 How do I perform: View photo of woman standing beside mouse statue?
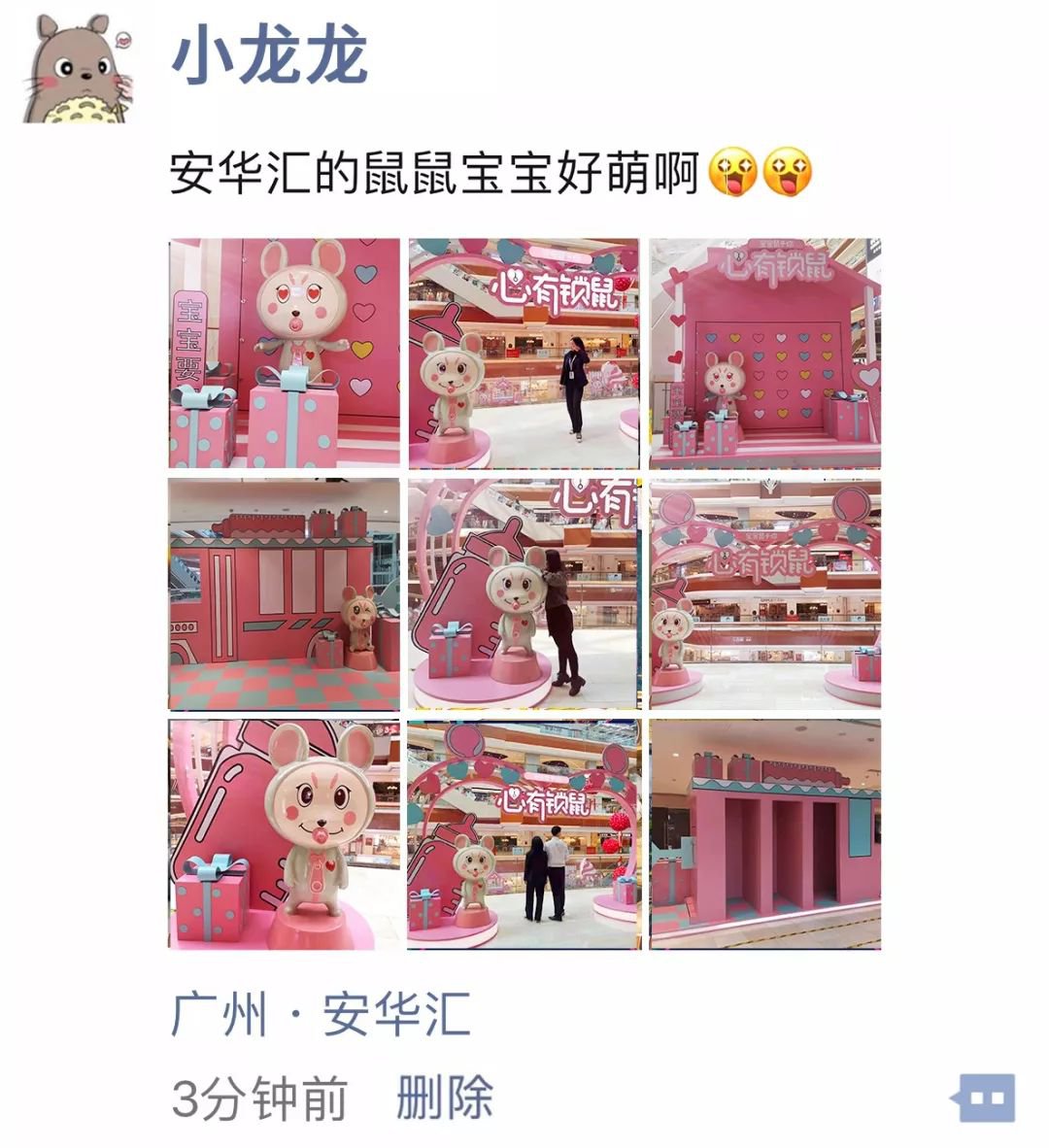[524, 354]
